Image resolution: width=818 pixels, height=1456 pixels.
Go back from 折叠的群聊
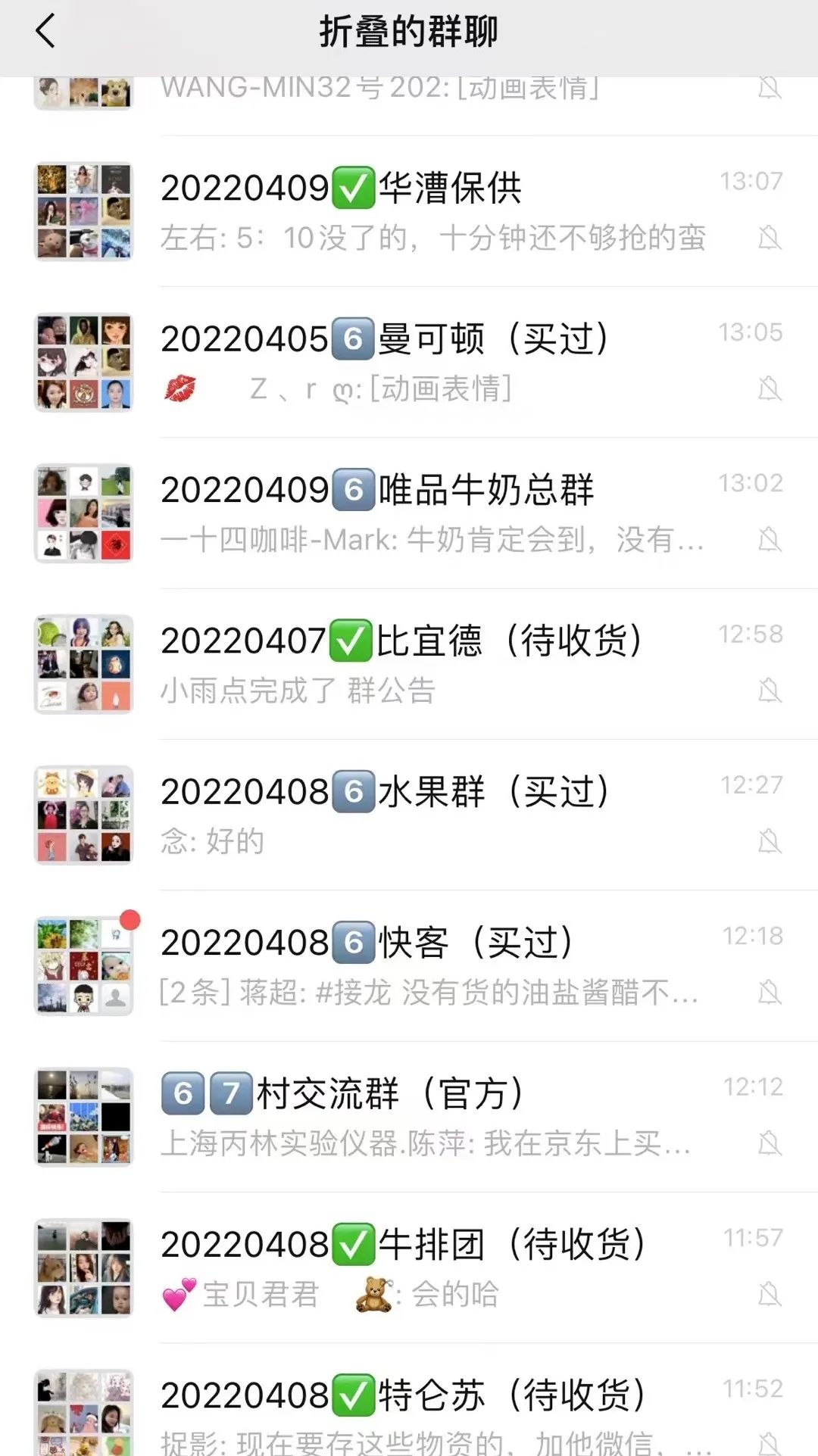coord(45,32)
